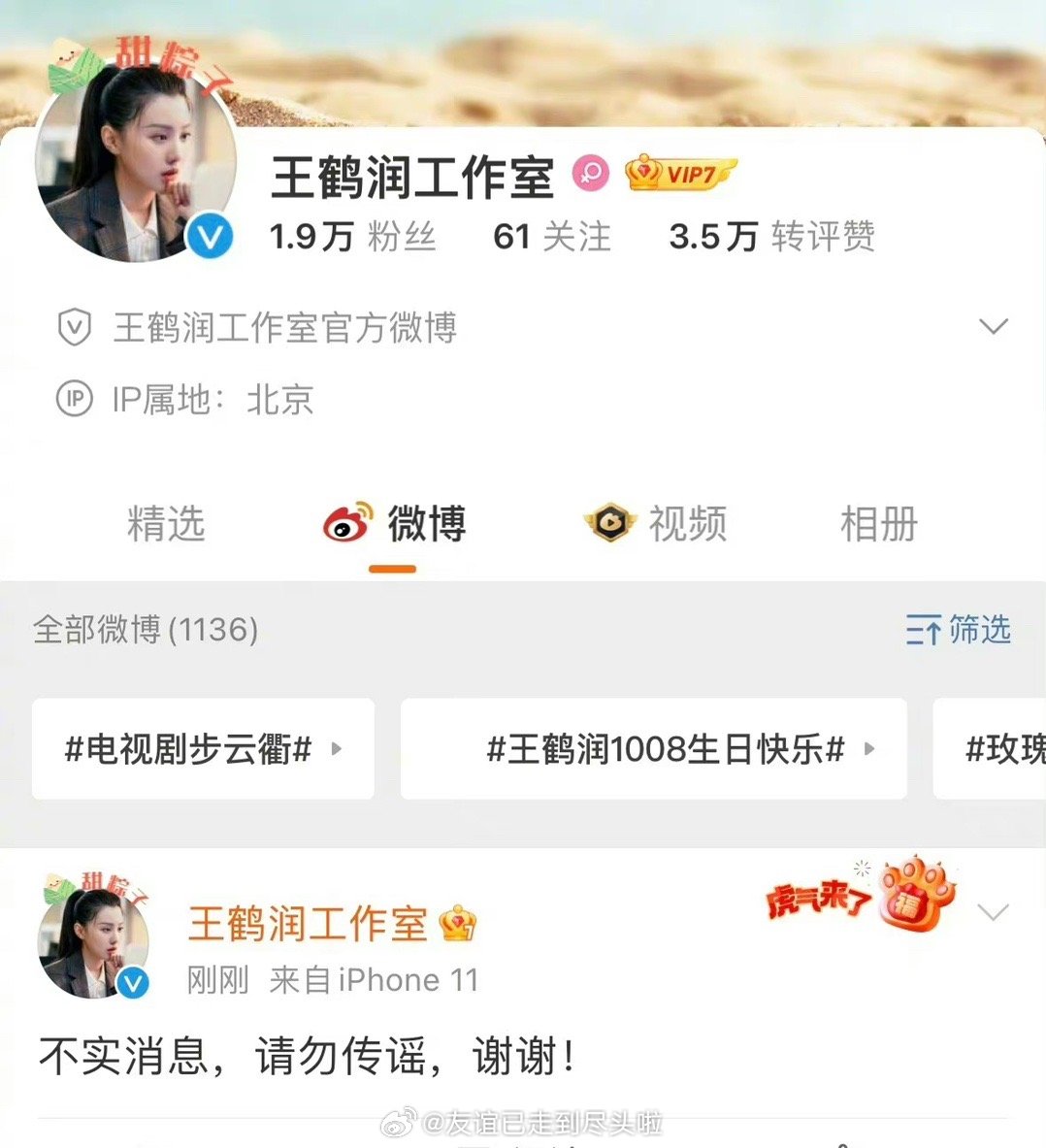The image size is (1046, 1148).
Task: Switch to the 相册 tab
Action: [878, 523]
